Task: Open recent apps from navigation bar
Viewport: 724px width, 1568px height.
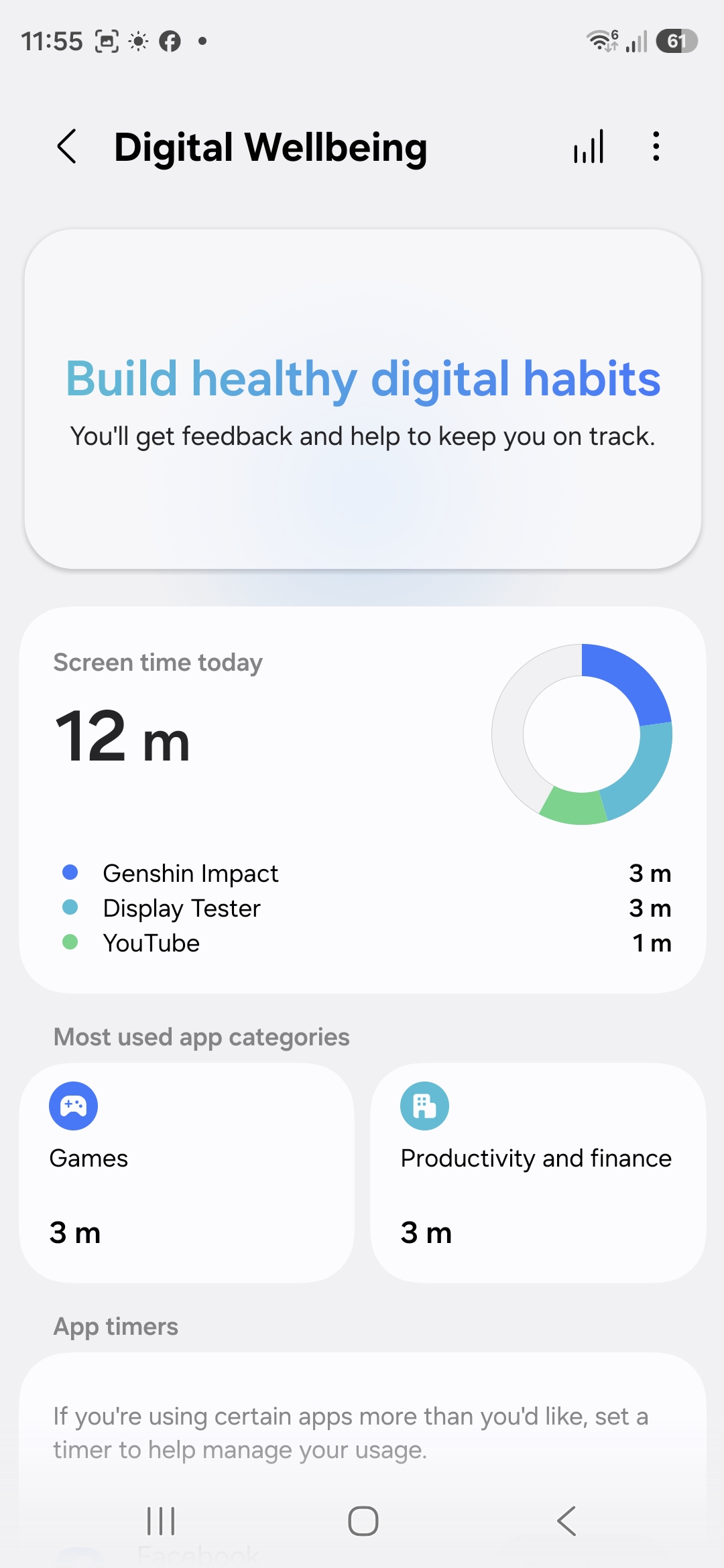Action: click(161, 1521)
